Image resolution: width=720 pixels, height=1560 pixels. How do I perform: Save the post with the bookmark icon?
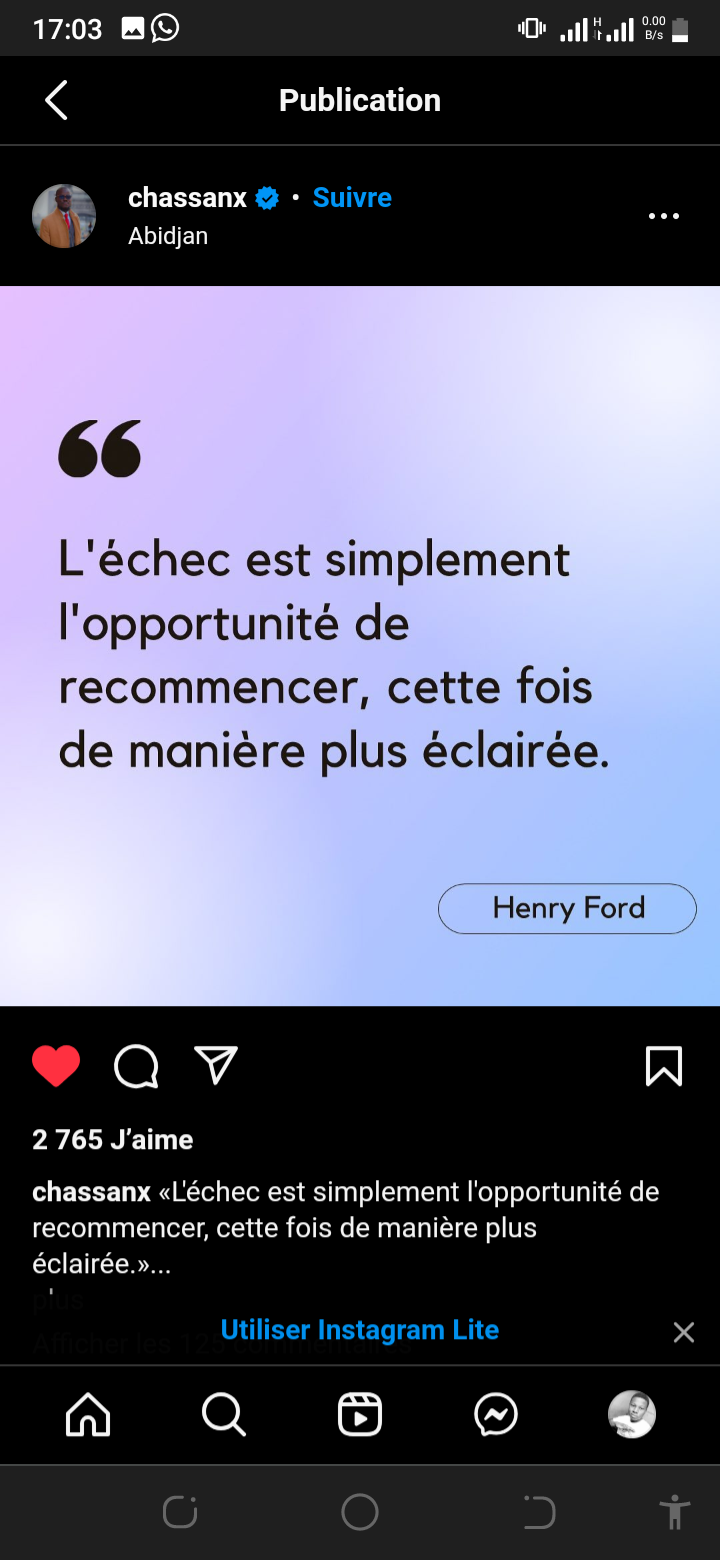click(664, 1066)
